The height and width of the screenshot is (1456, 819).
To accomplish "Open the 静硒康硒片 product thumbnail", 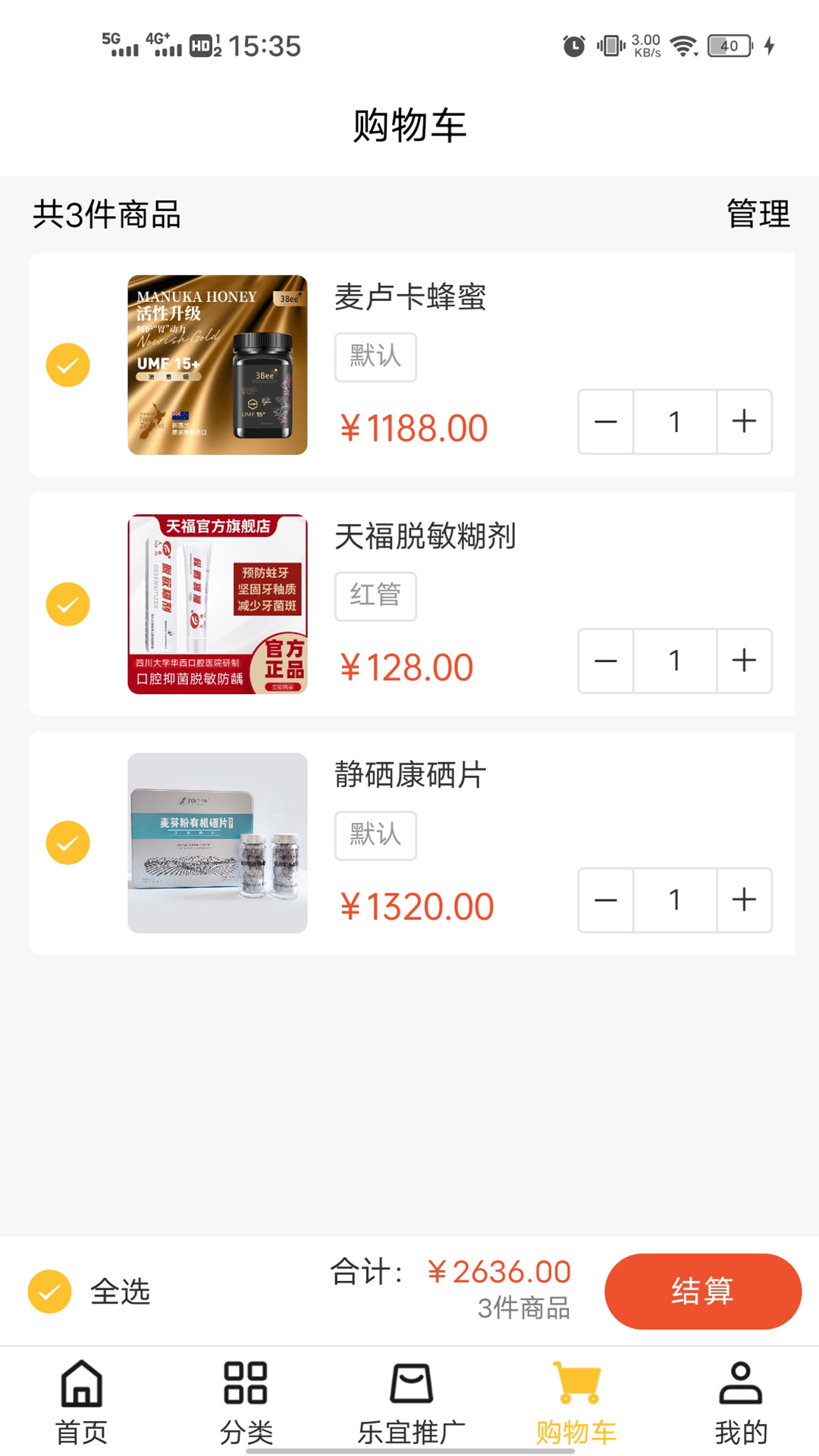I will [218, 843].
